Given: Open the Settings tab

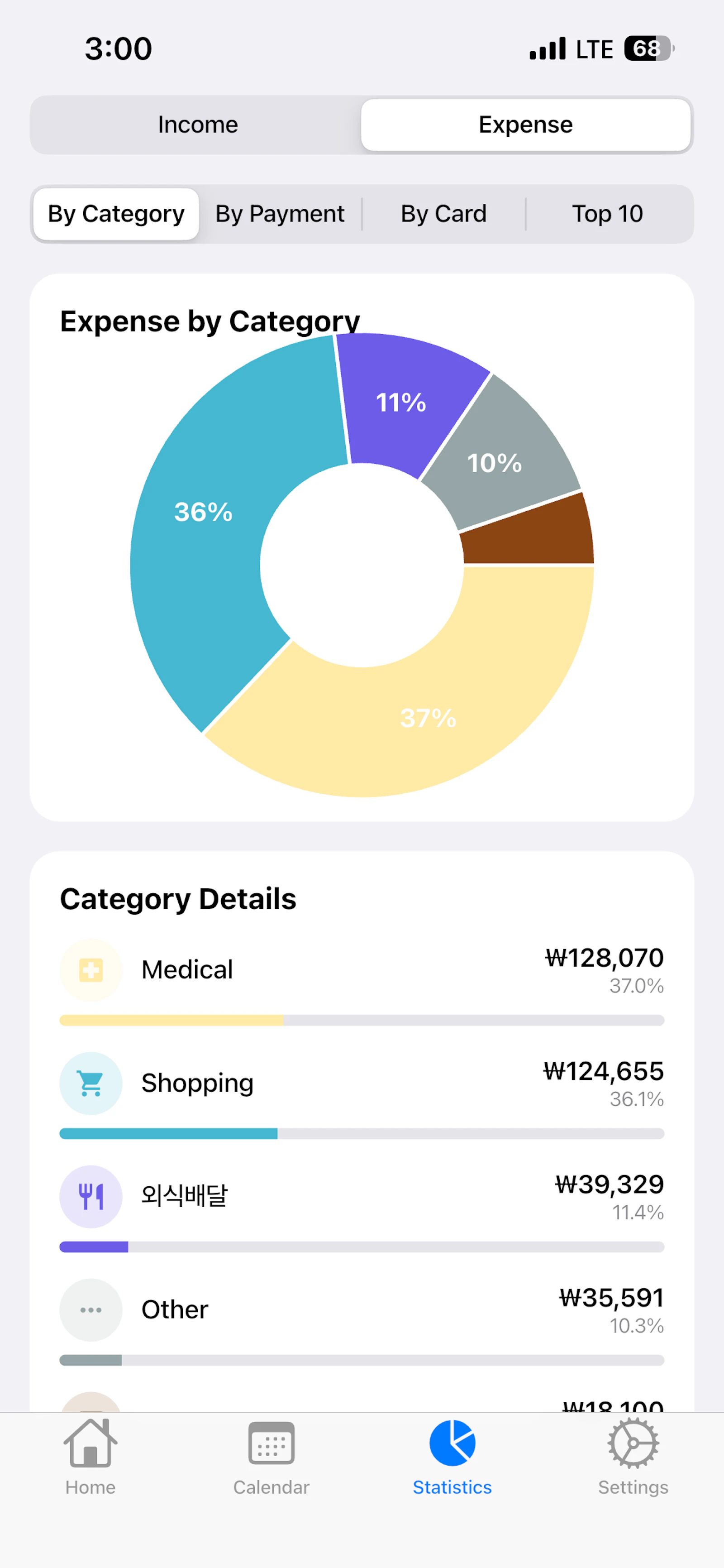Looking at the screenshot, I should click(633, 1457).
